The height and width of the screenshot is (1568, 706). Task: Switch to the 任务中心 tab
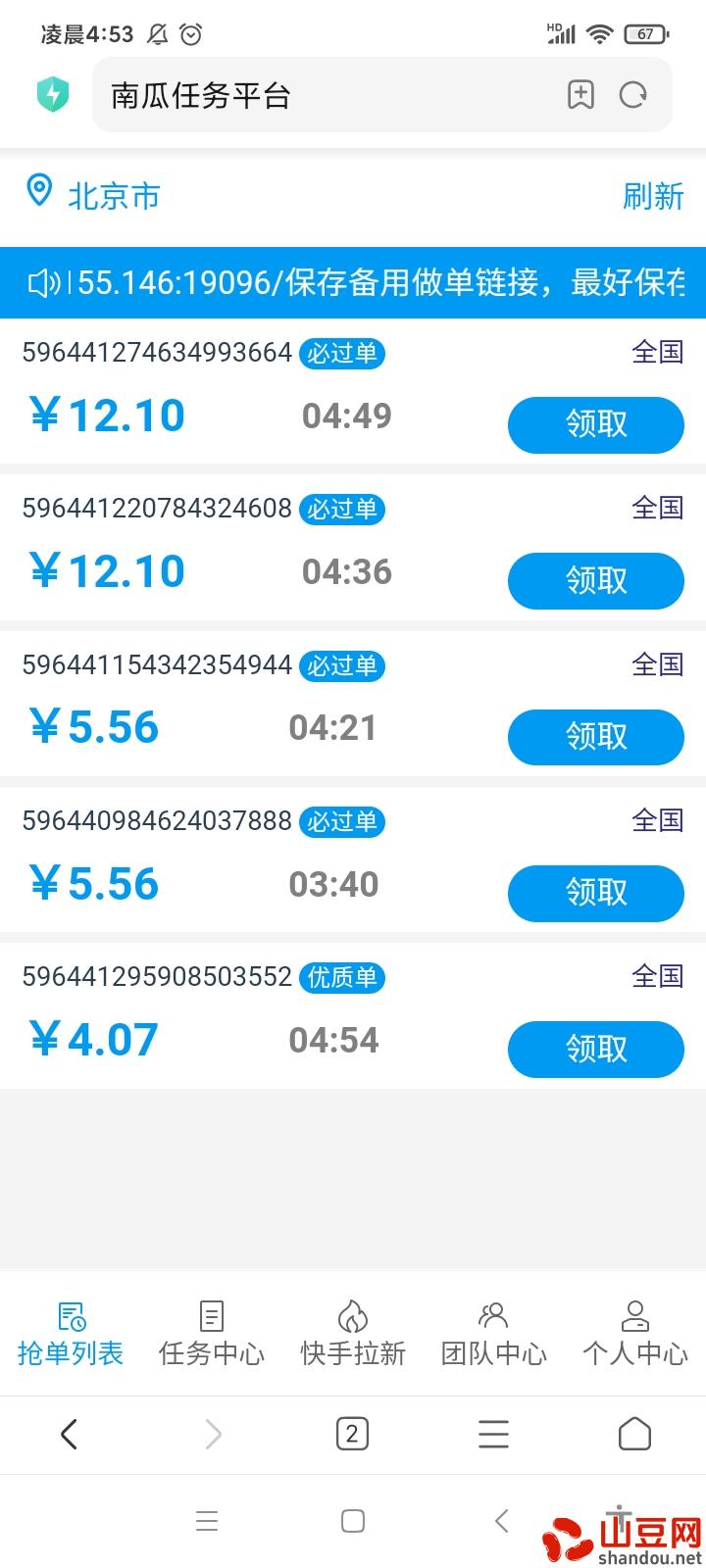(x=212, y=1333)
